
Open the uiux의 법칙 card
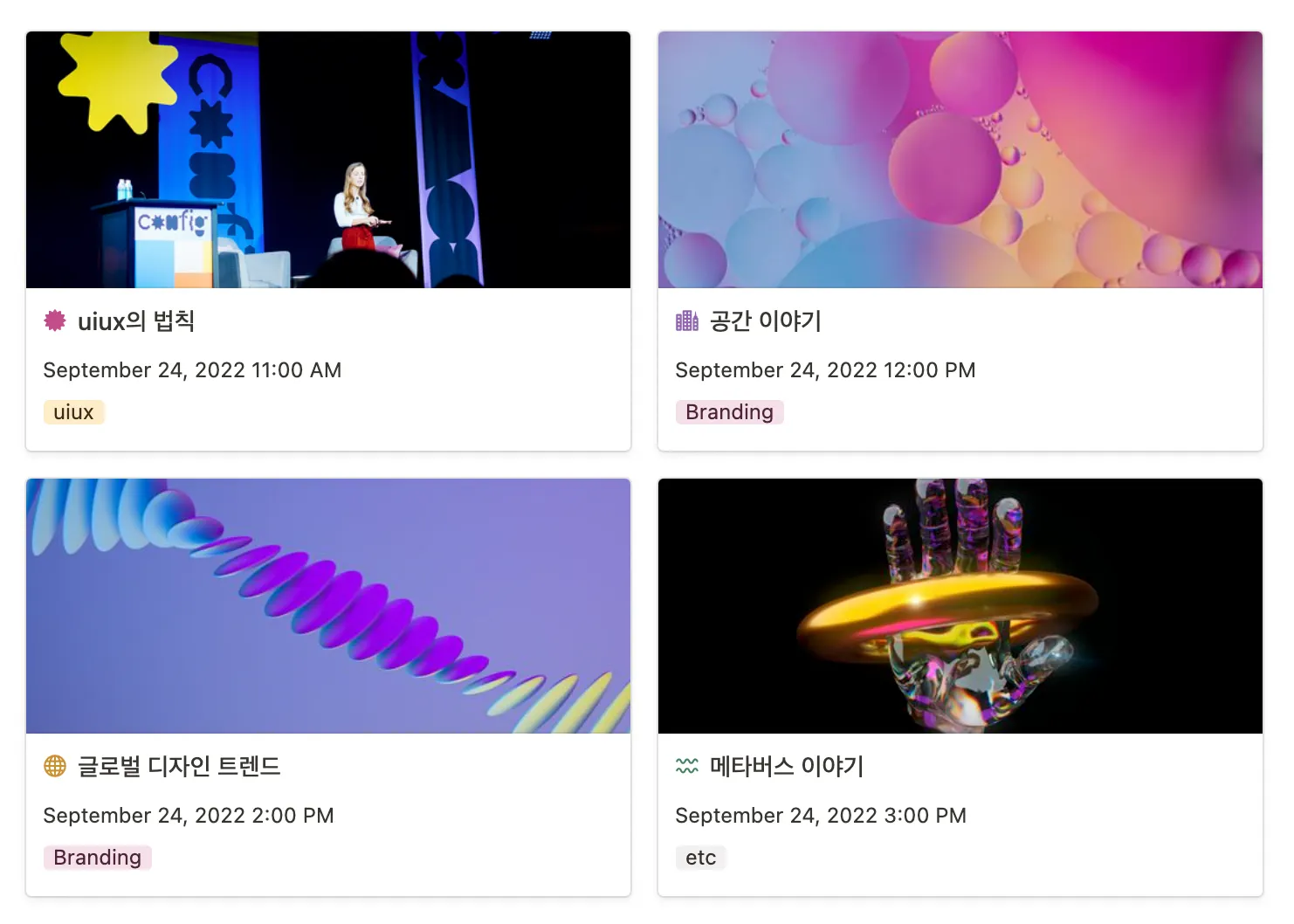135,321
